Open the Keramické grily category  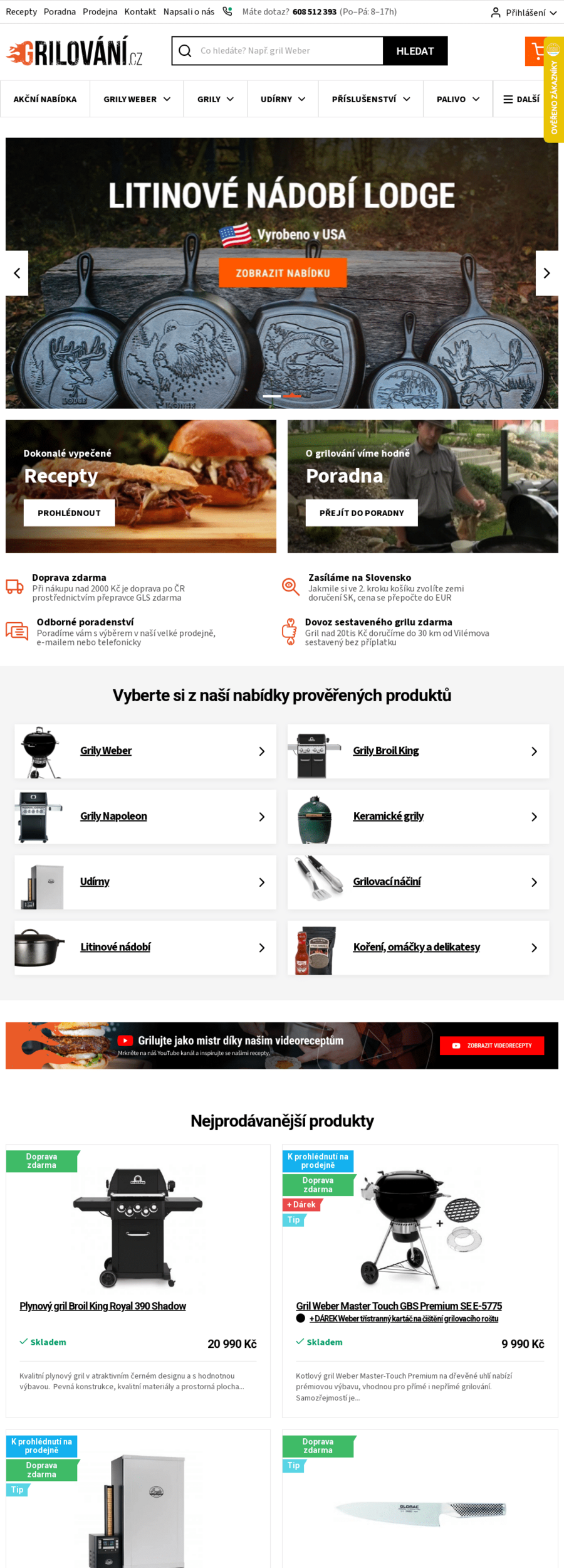[388, 816]
